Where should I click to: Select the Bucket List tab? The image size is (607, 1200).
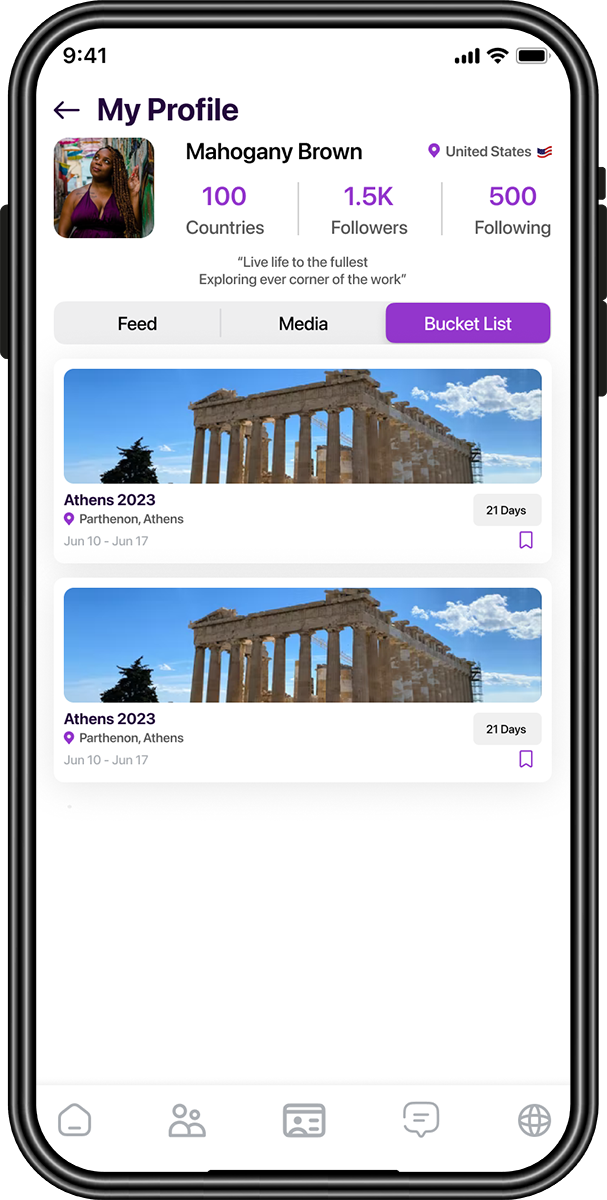[468, 323]
